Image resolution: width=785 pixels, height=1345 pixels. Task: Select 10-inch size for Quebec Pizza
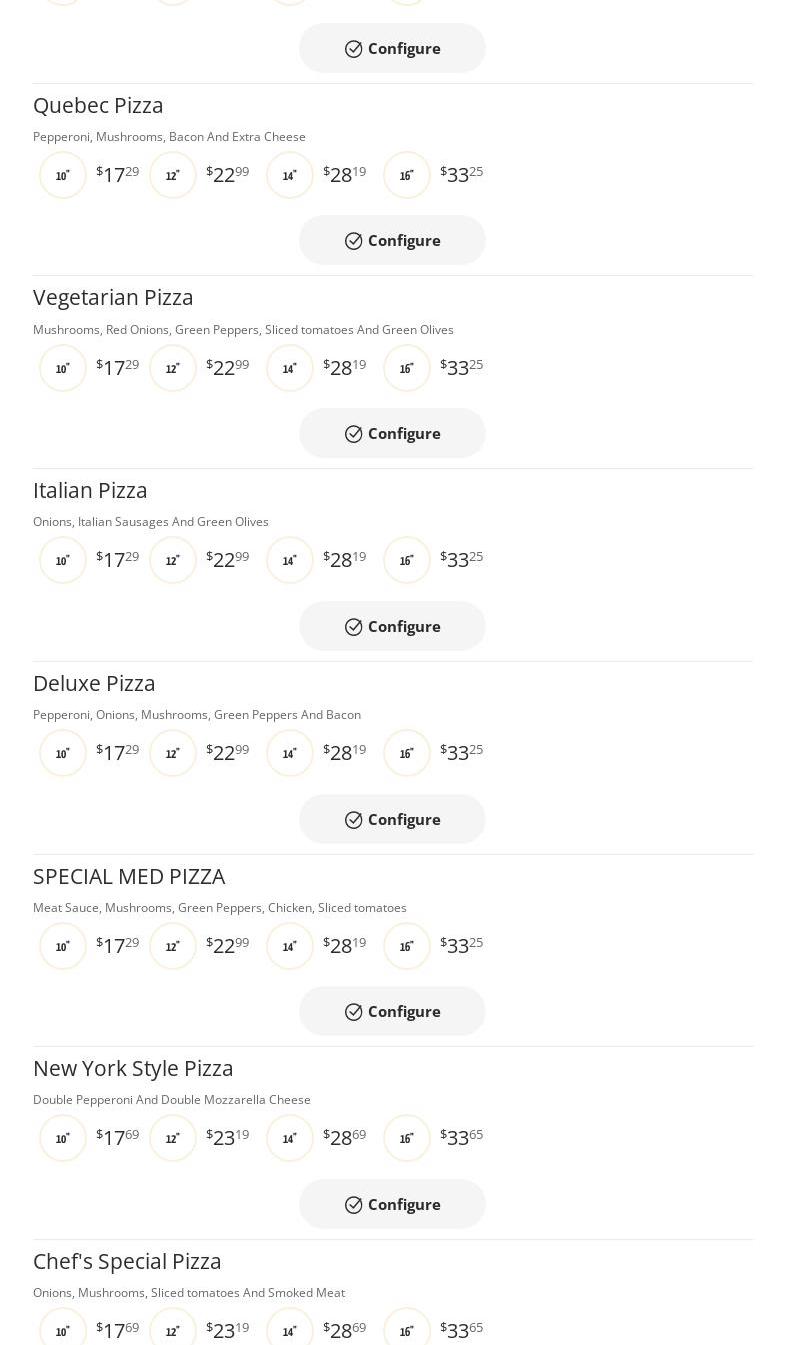click(x=63, y=176)
